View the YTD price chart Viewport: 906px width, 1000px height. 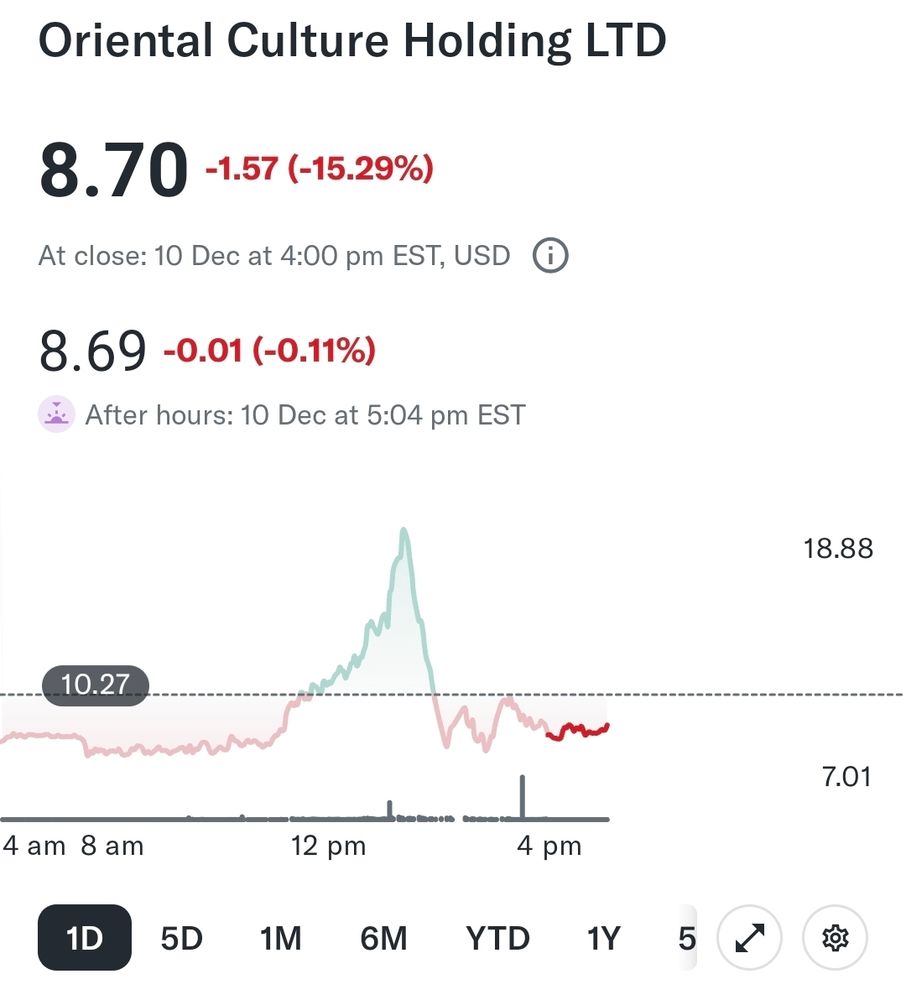497,938
